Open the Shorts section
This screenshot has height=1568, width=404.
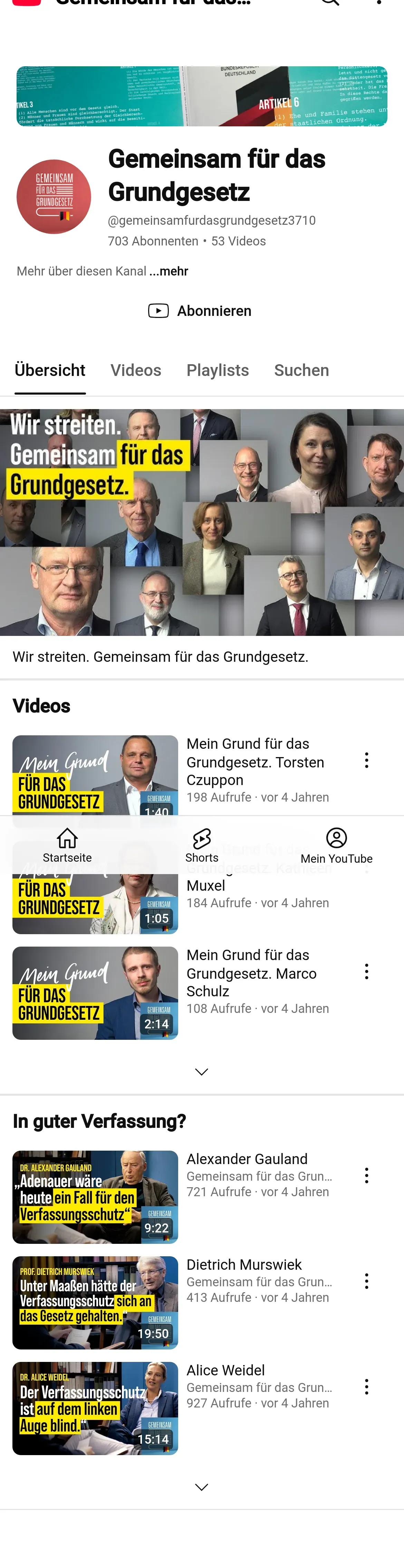coord(201,845)
